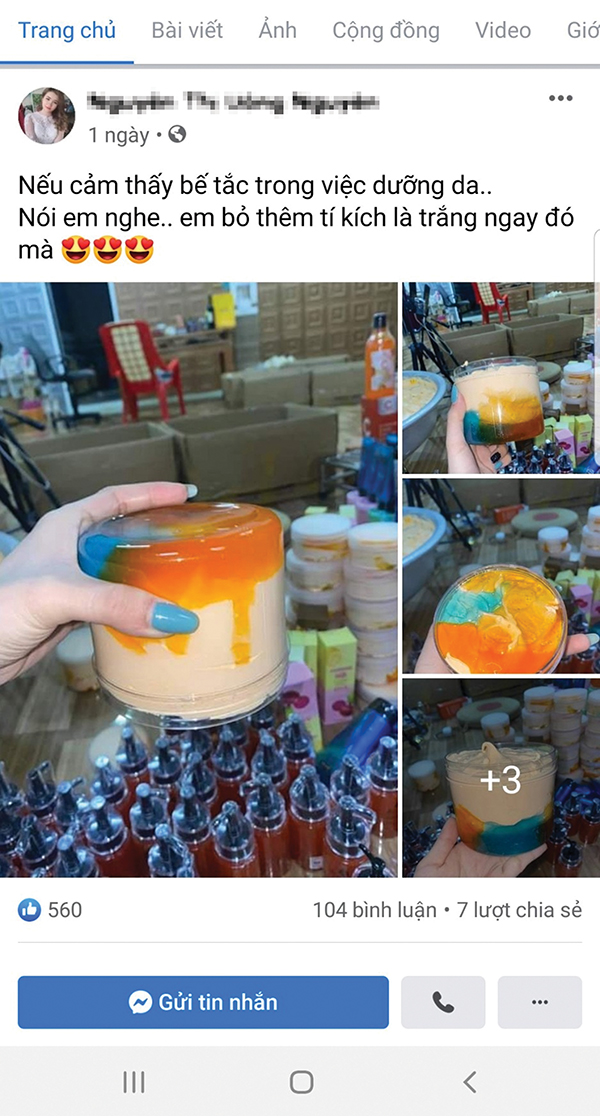Open the poster's profile picture

46,115
